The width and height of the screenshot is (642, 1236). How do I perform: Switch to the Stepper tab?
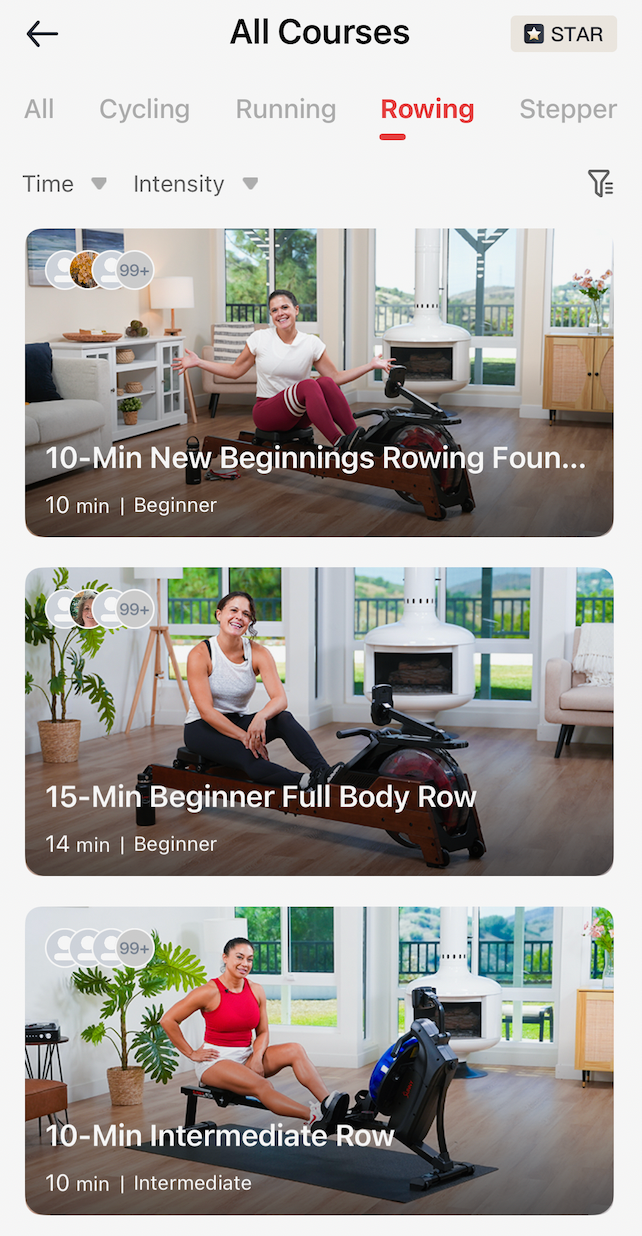(x=568, y=109)
